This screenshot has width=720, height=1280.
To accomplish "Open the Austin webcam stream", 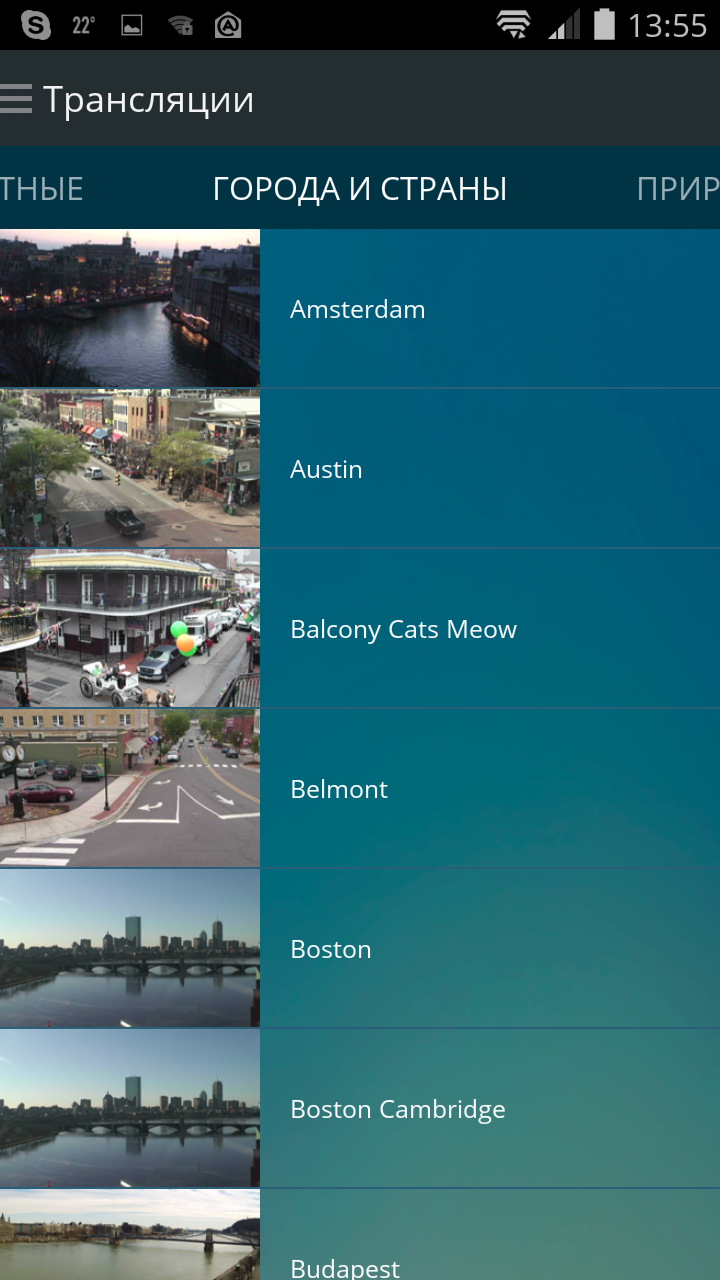I will tap(326, 469).
